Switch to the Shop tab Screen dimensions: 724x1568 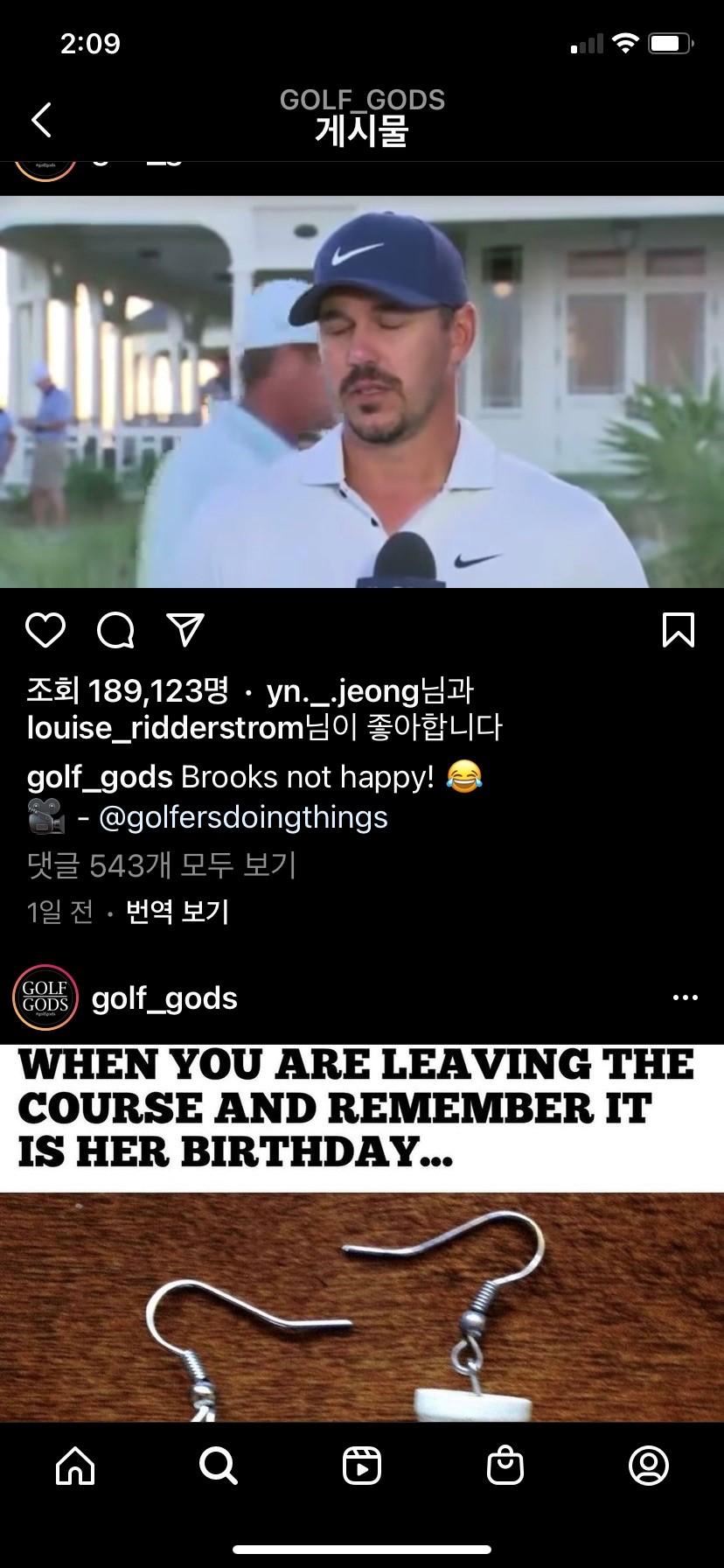pyautogui.click(x=505, y=1465)
